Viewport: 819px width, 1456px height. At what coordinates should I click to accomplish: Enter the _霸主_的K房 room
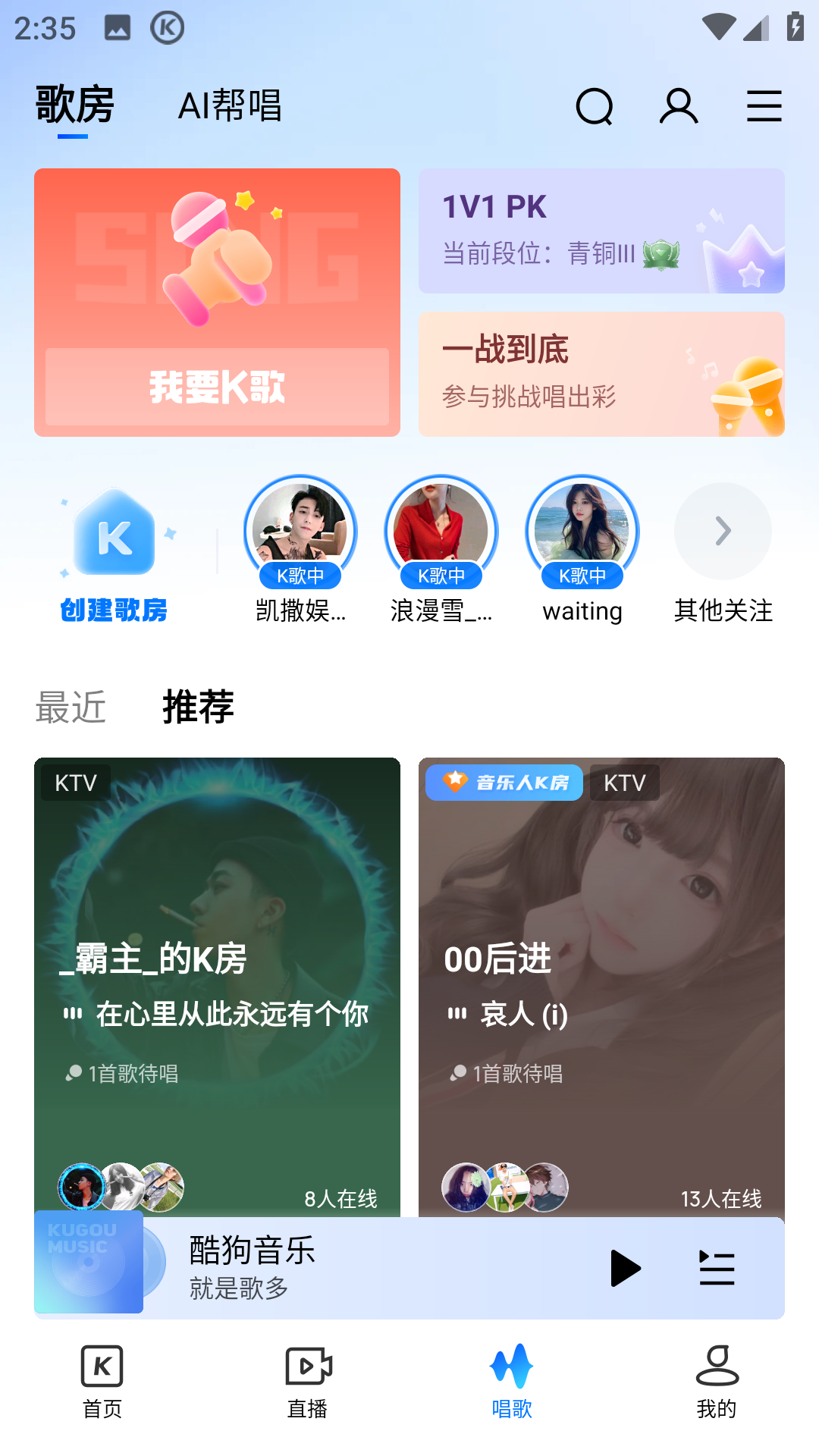[x=217, y=978]
